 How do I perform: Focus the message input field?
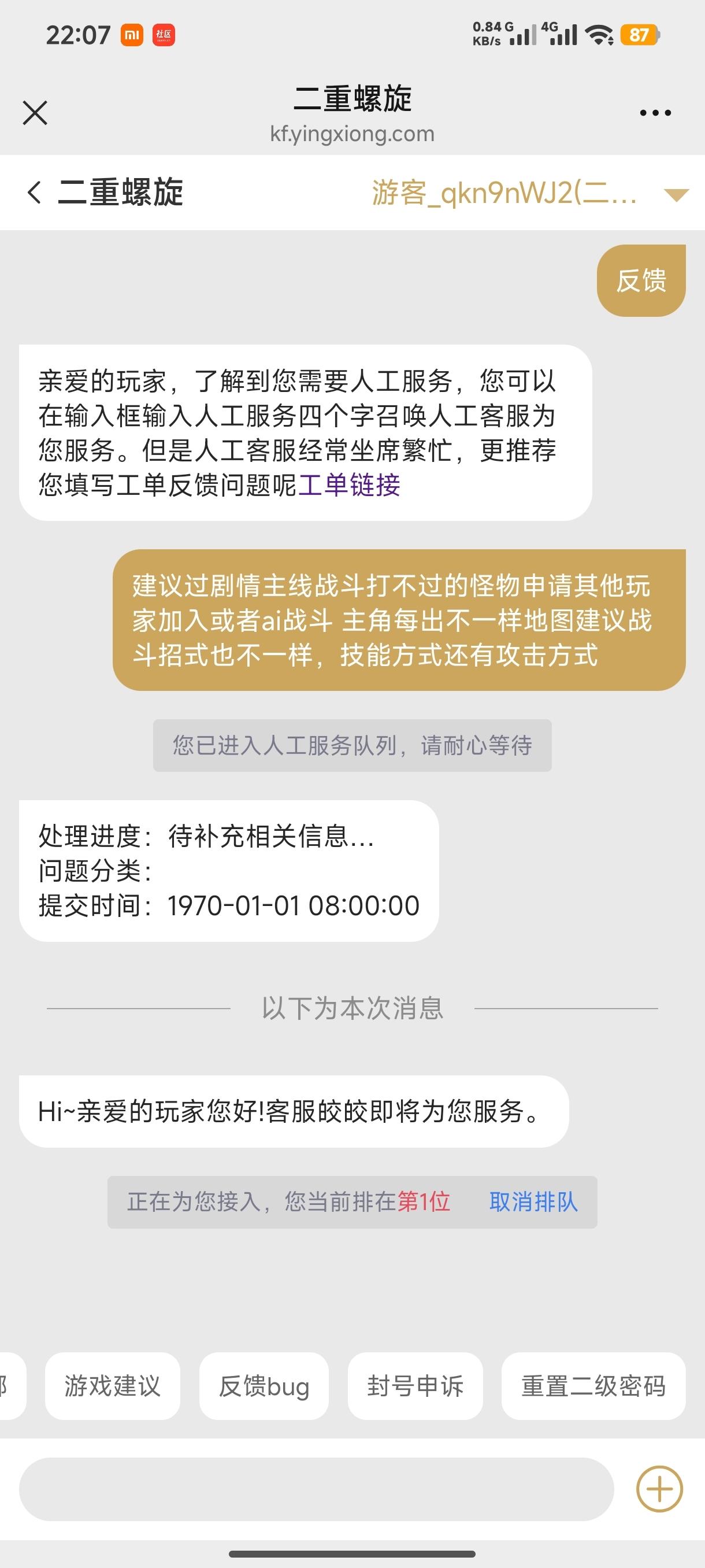316,1489
